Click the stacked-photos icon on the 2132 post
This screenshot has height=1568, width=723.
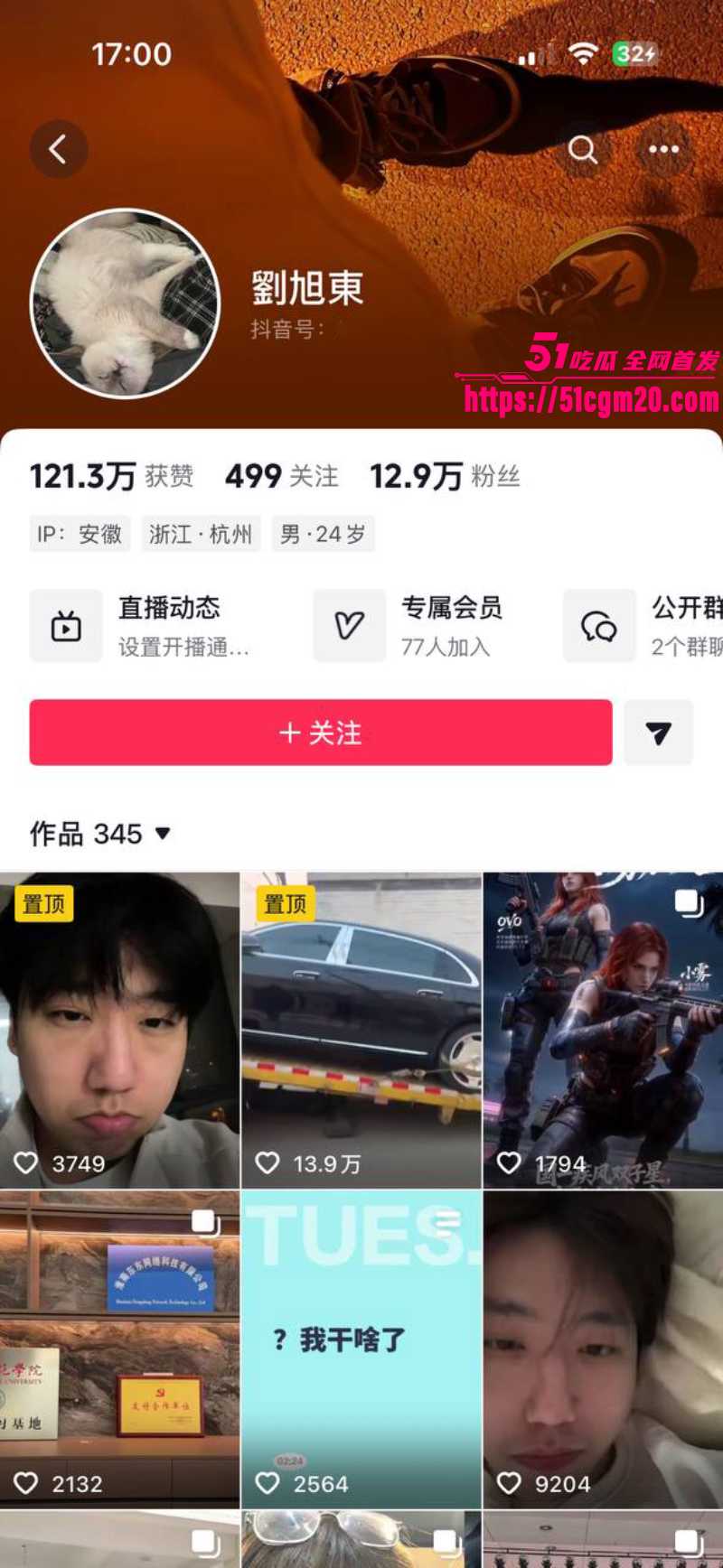click(x=206, y=1220)
